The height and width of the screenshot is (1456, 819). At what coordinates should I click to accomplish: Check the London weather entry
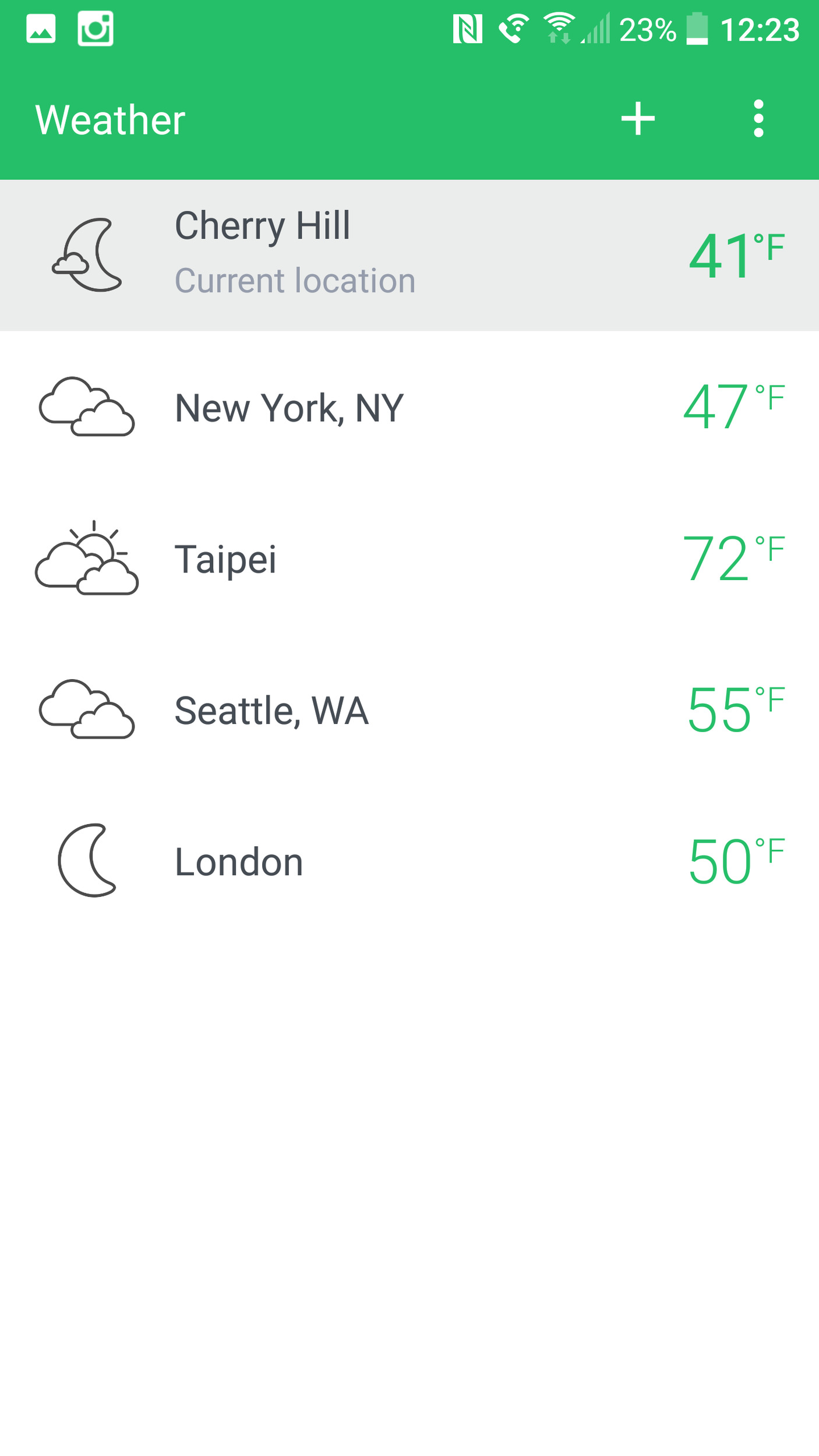click(x=409, y=861)
